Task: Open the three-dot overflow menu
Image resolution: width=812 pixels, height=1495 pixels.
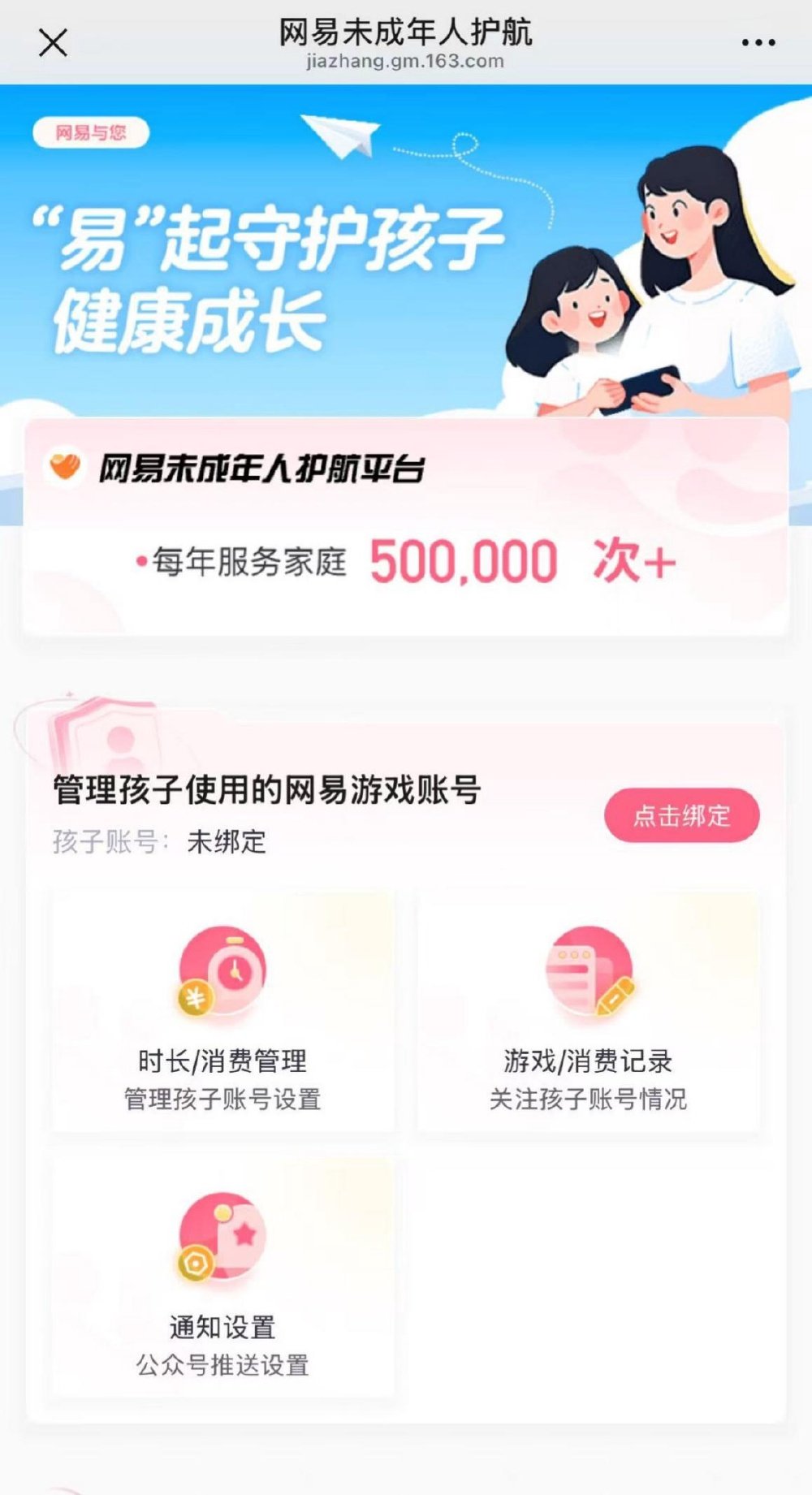Action: pos(758,43)
